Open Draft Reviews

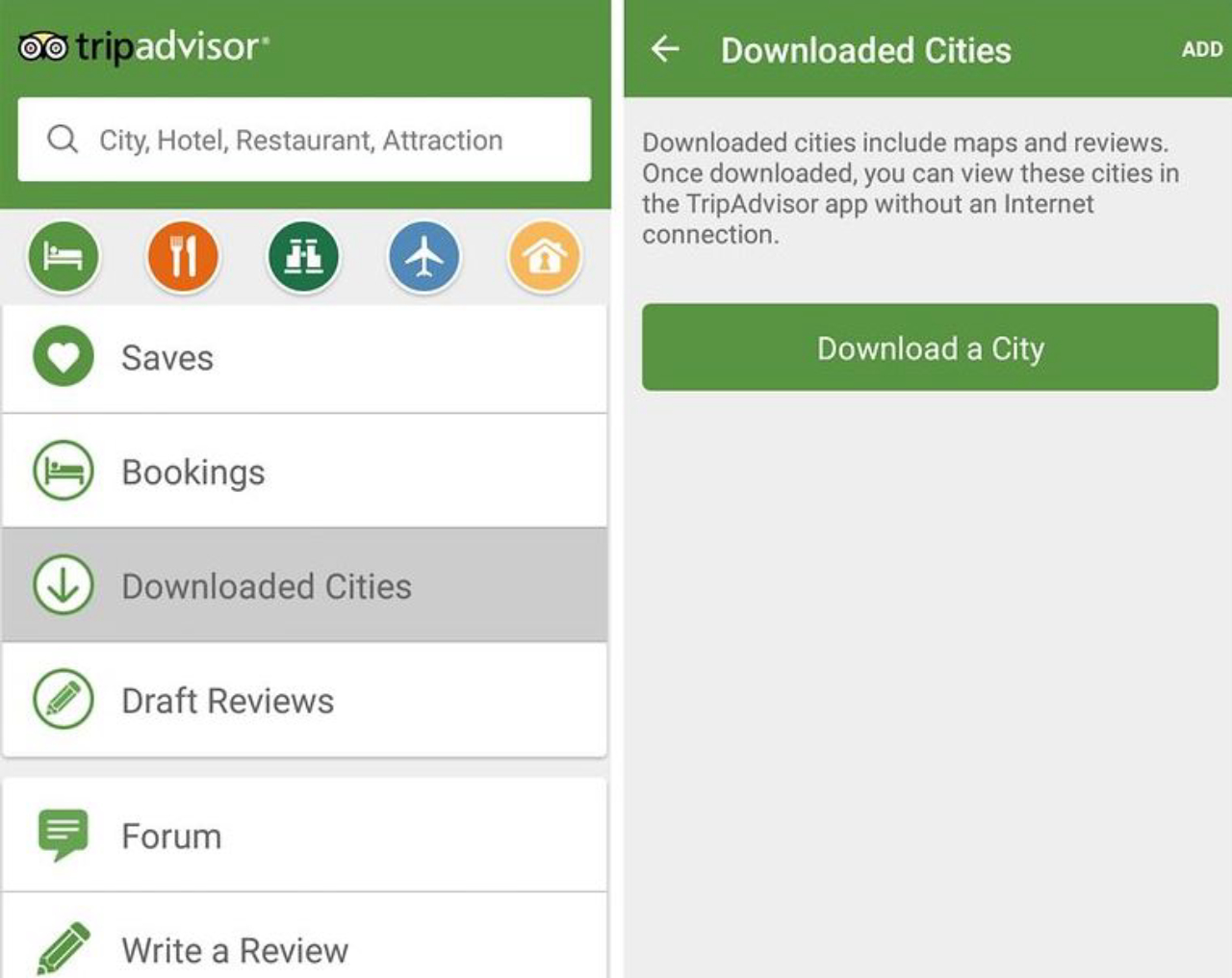pos(304,700)
